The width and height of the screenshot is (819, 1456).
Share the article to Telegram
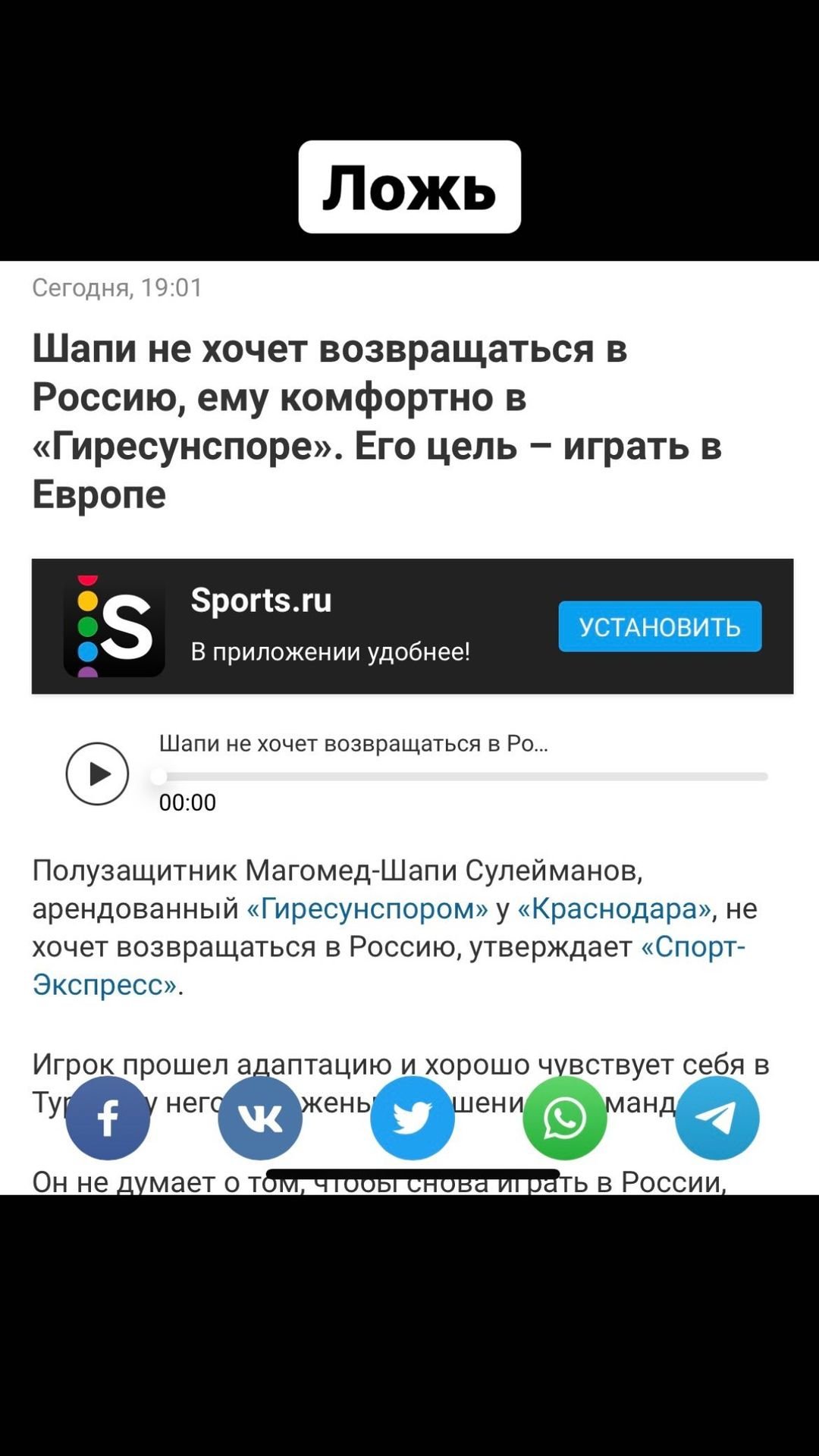click(x=717, y=1118)
